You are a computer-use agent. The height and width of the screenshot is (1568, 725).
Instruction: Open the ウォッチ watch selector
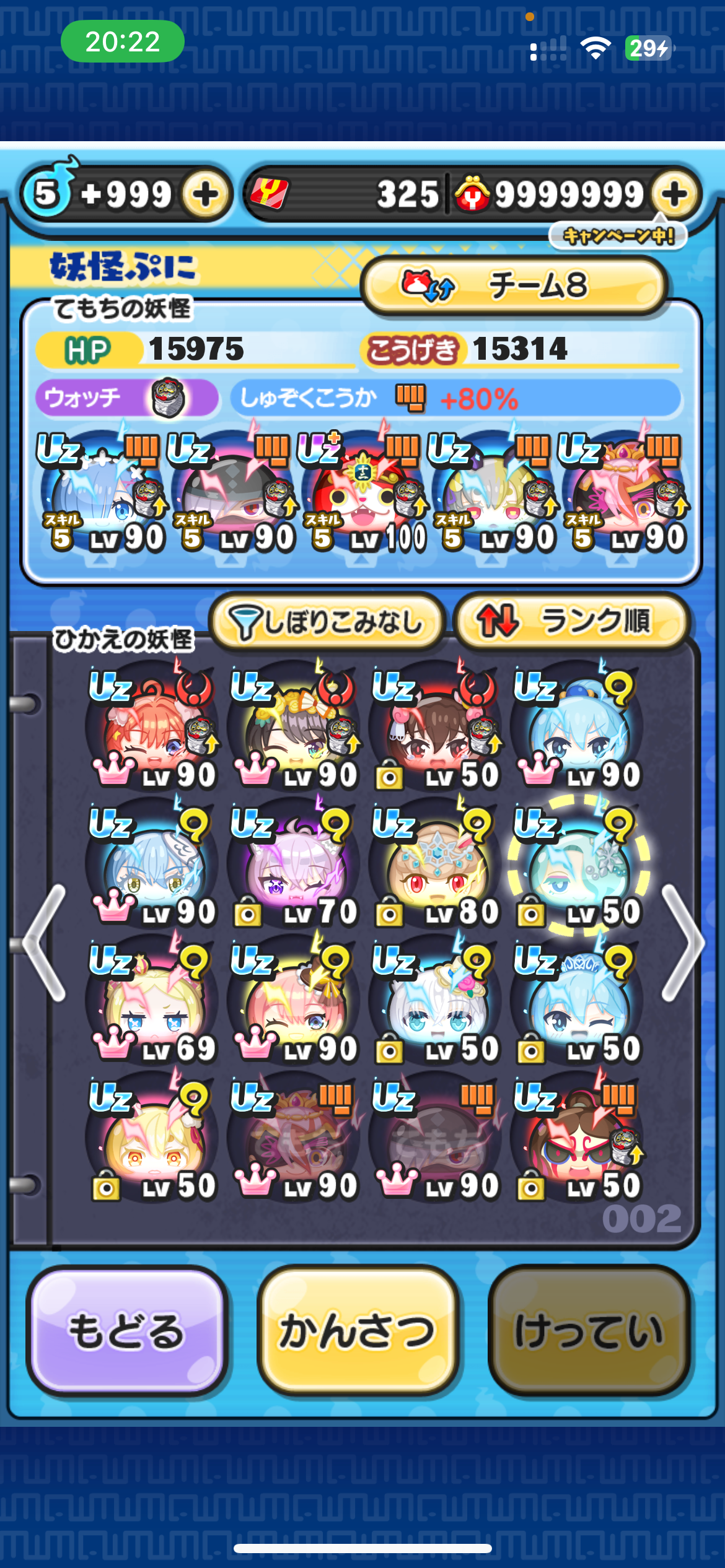pos(127,398)
